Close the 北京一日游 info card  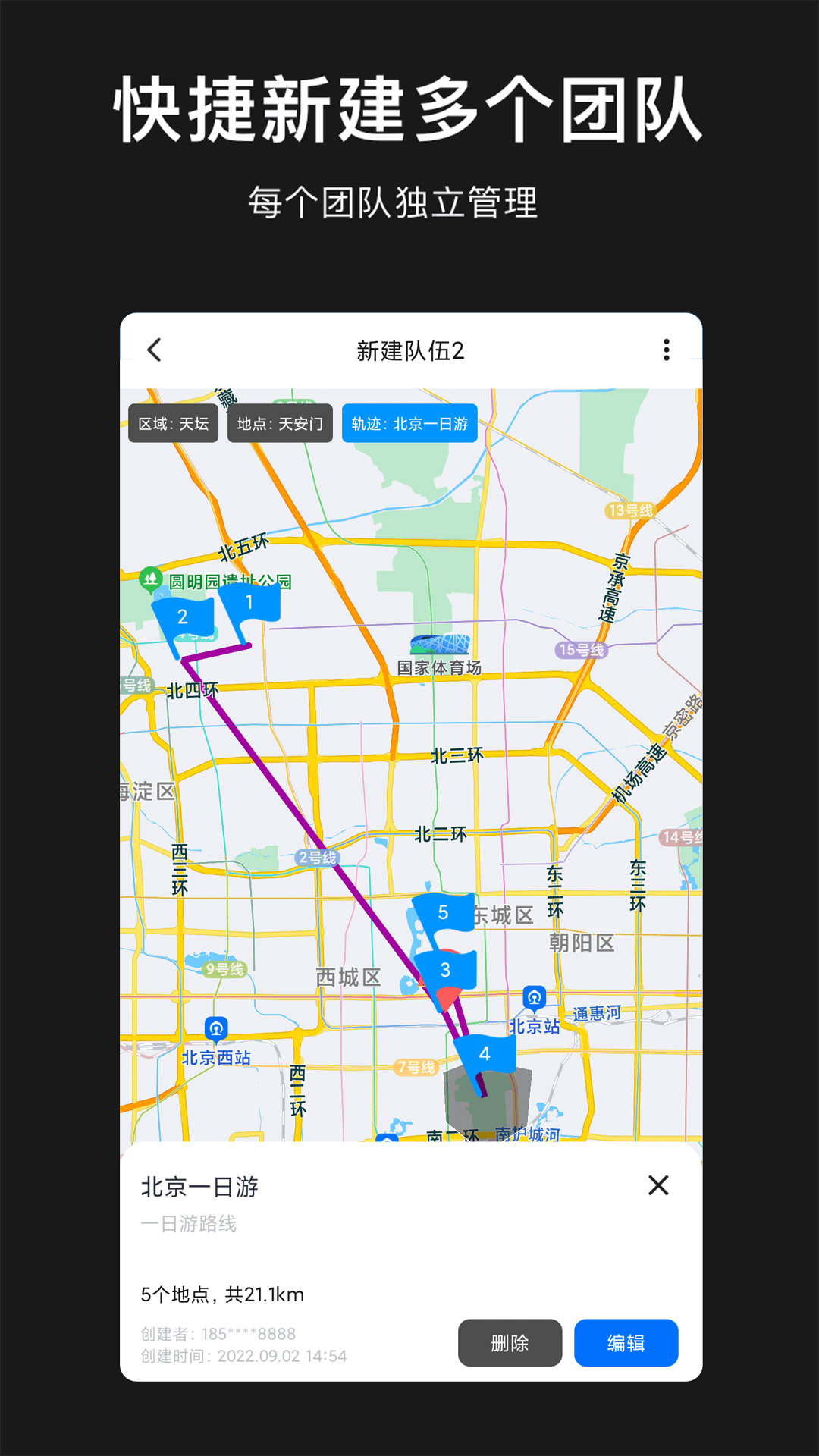click(660, 1188)
